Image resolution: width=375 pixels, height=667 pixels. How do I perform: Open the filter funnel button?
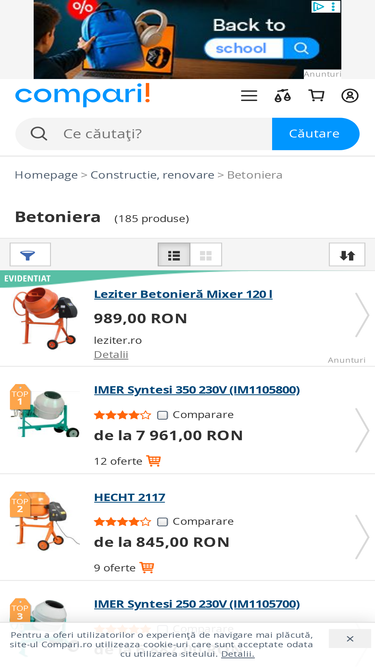[x=30, y=255]
